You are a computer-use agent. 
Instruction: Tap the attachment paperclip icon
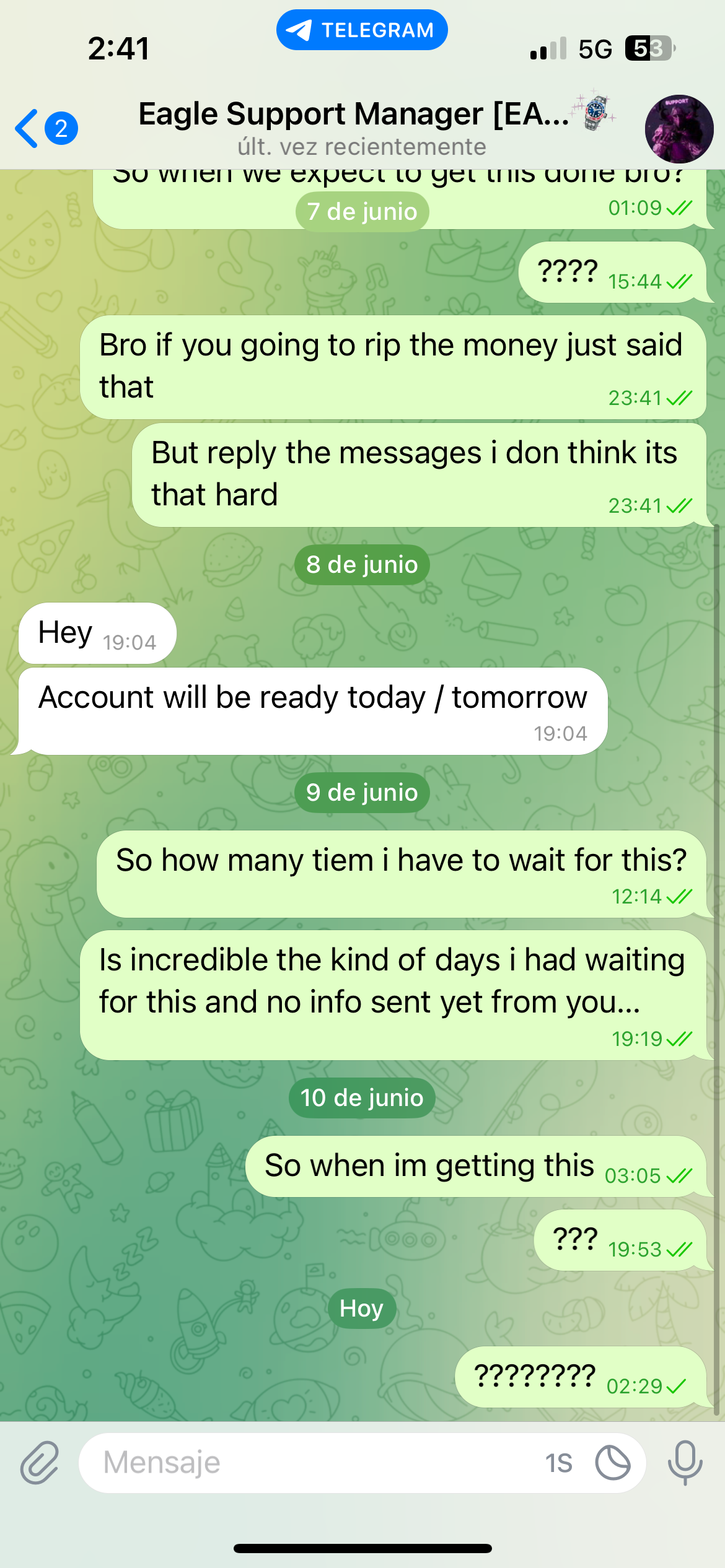coord(40,1463)
